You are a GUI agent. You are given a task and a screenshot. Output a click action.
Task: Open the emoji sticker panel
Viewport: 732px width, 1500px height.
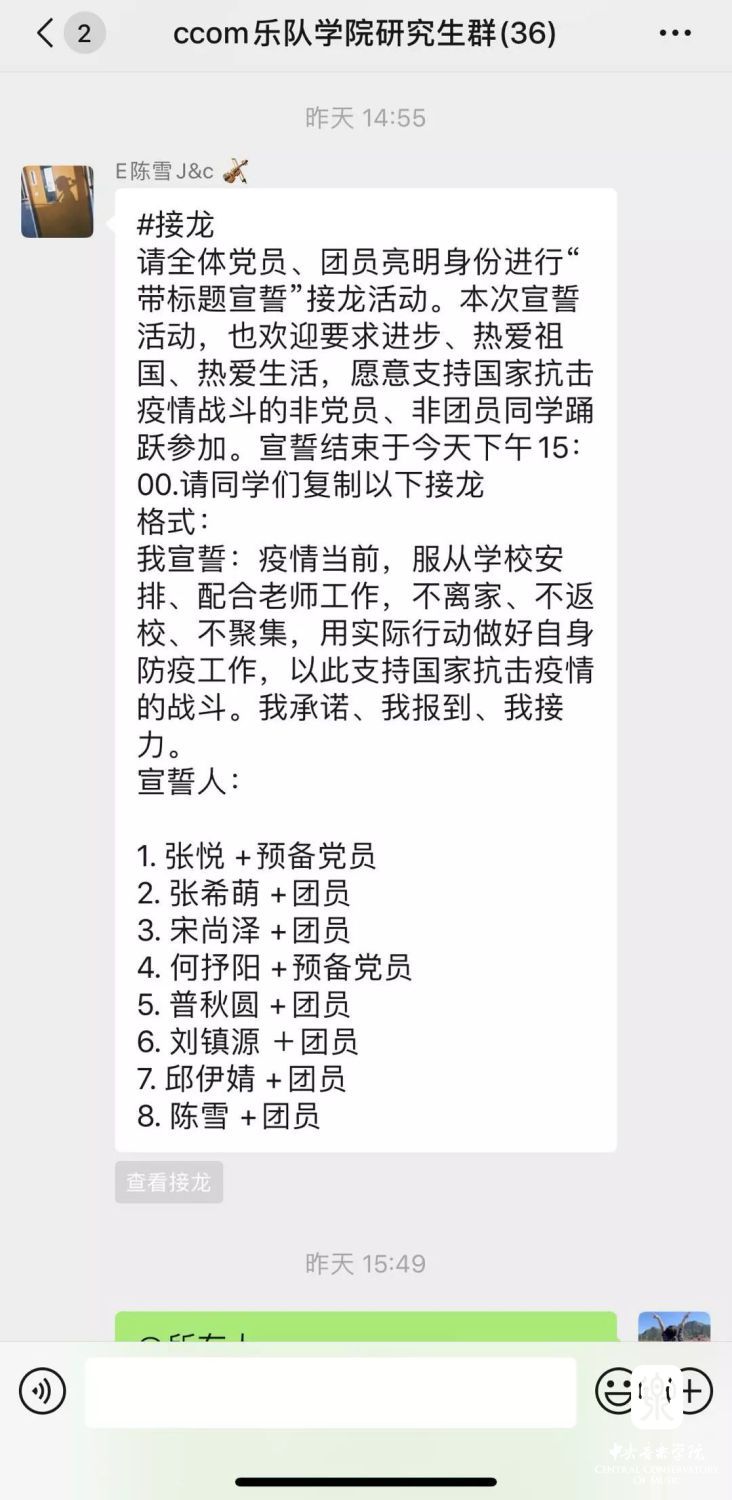[615, 1391]
